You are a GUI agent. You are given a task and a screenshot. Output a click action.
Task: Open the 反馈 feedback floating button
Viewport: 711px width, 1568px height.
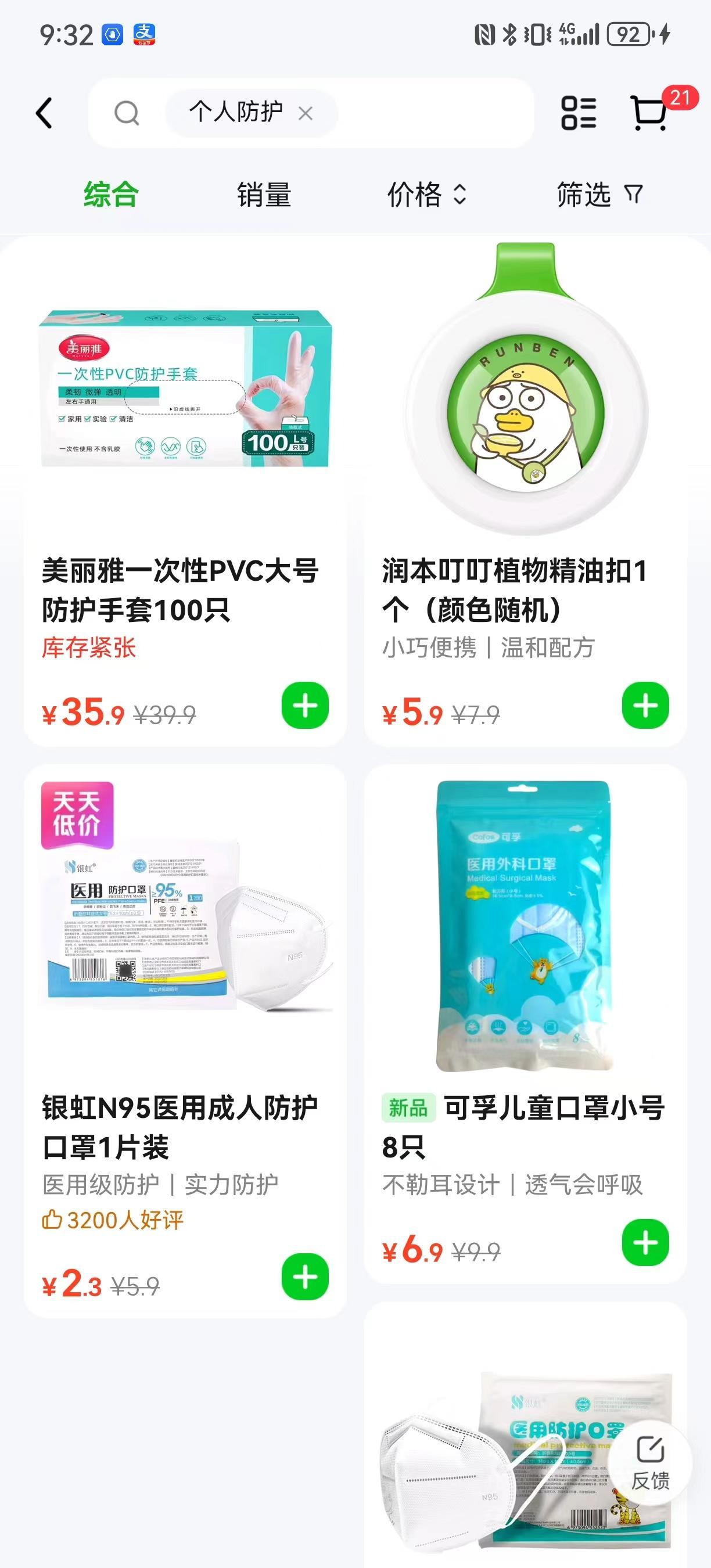click(650, 1463)
